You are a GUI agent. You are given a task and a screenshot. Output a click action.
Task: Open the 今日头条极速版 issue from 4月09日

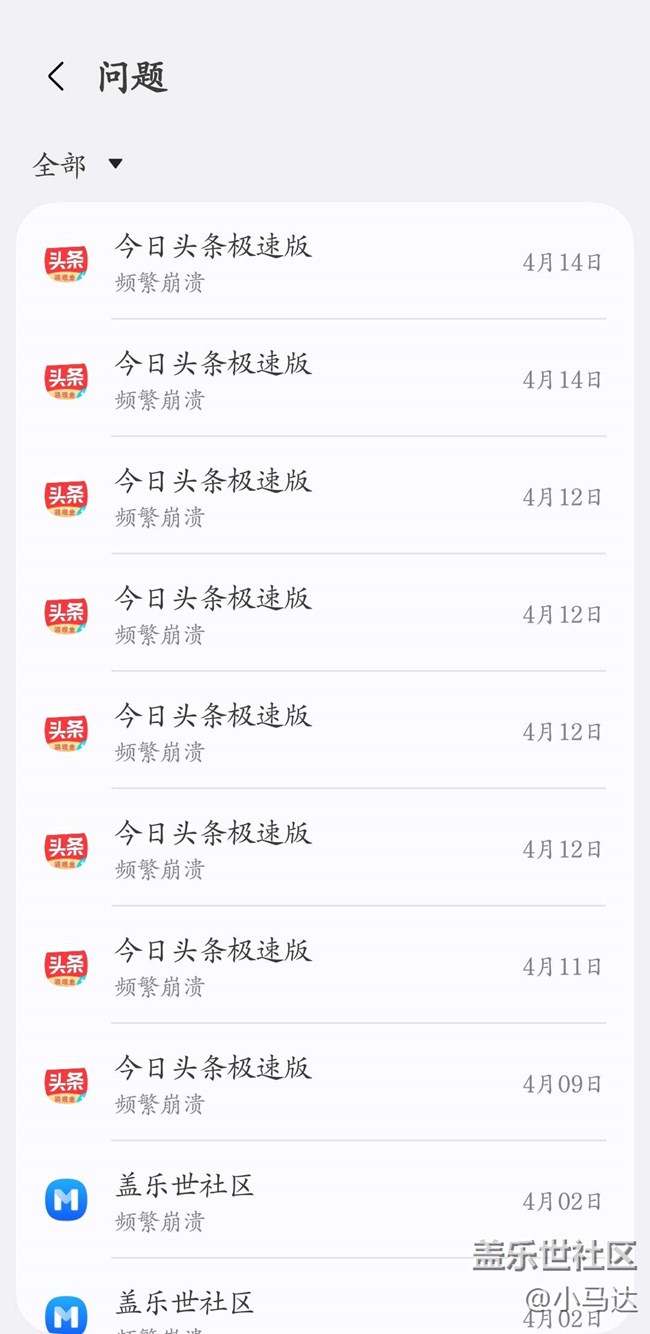[325, 1082]
